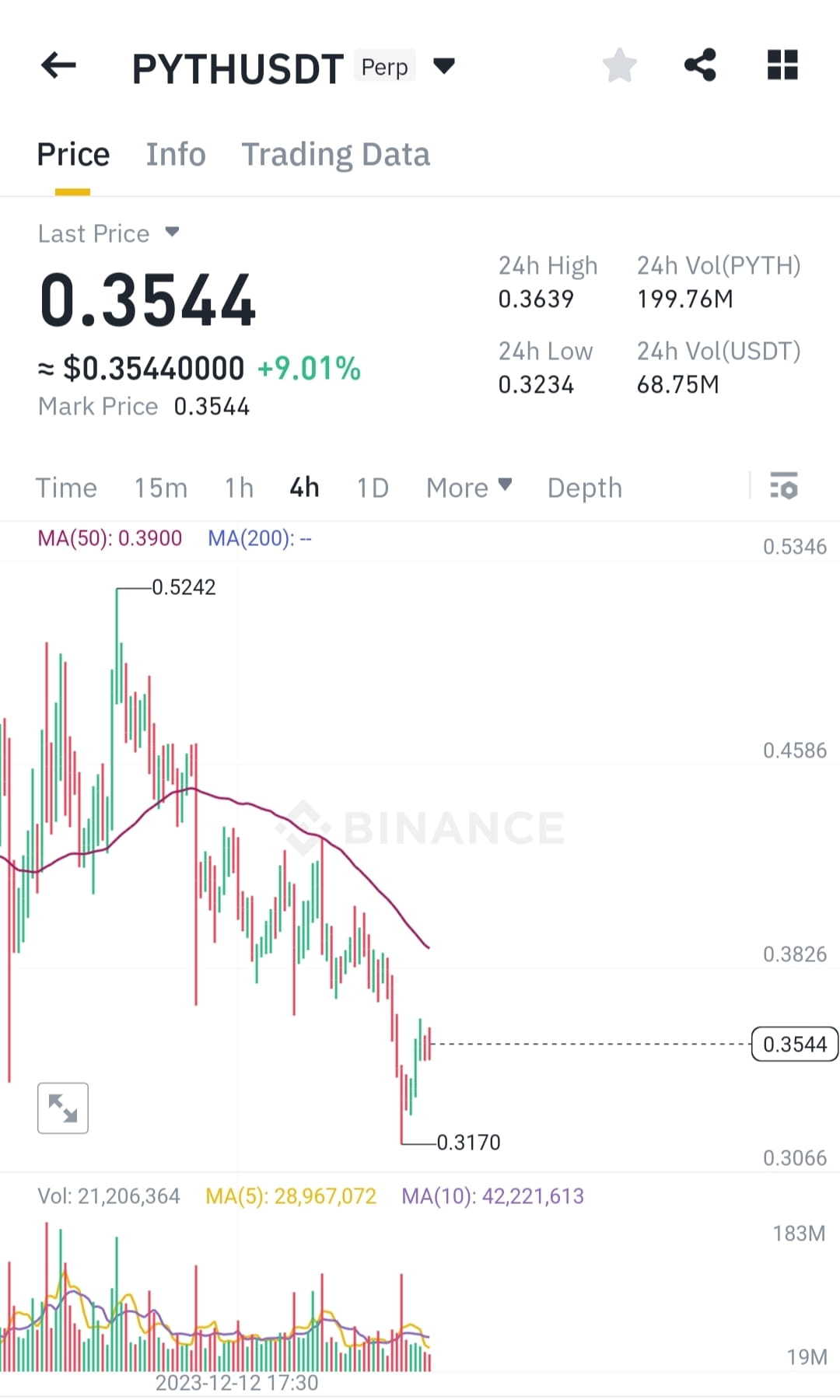Select the 0.3170 low candle label
The width and height of the screenshot is (840, 1400).
pyautogui.click(x=467, y=1142)
